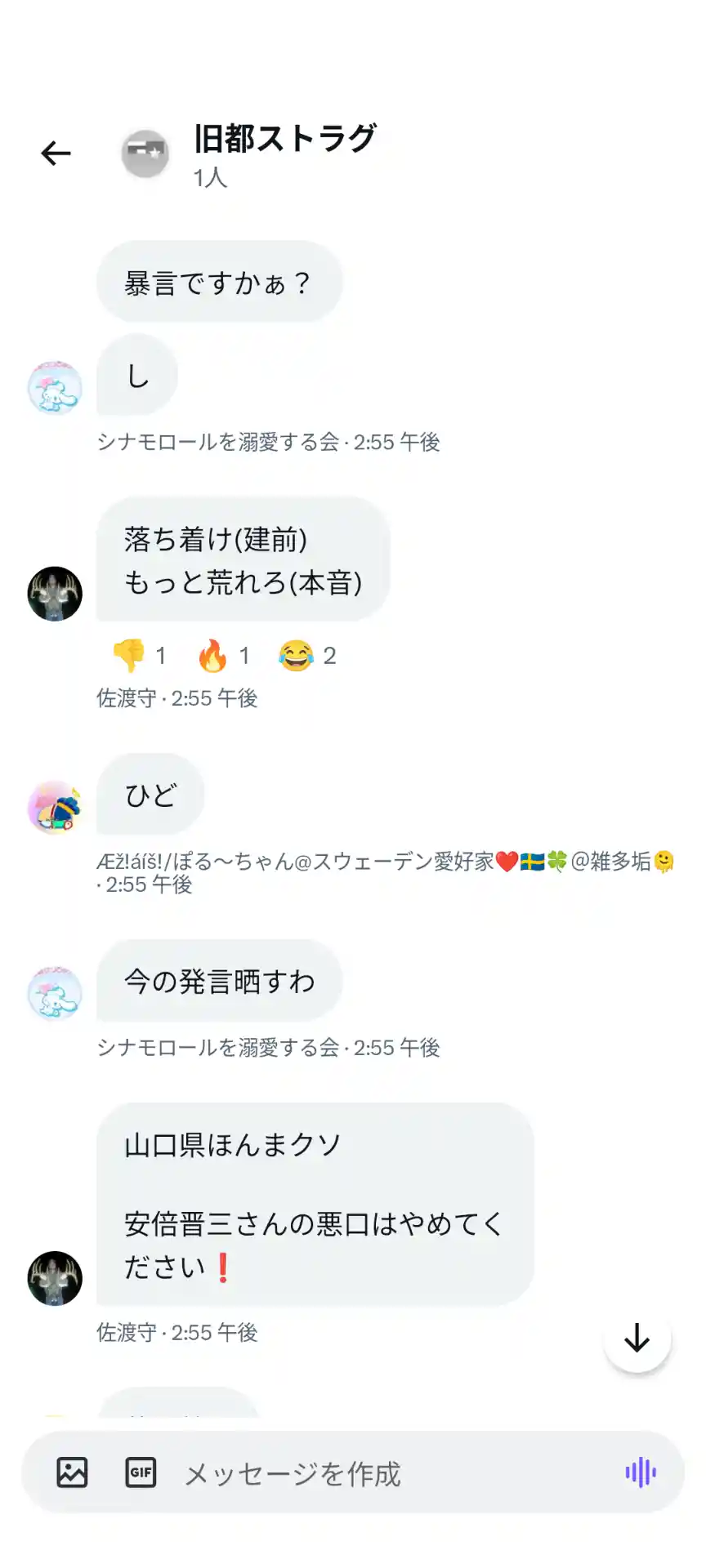Go back from the group chat
The width and height of the screenshot is (706, 1568).
point(56,154)
